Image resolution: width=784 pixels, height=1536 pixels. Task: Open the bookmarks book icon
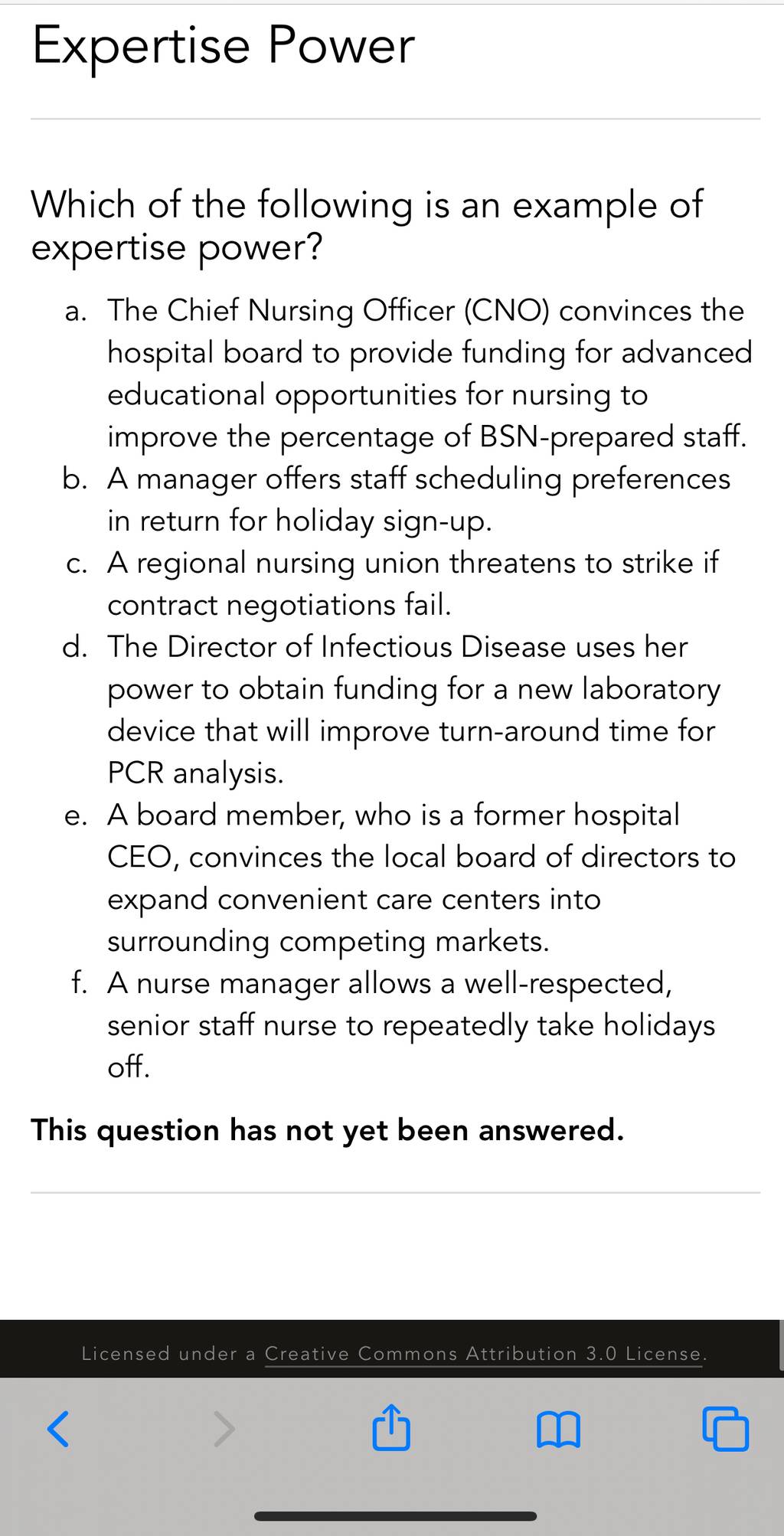point(559,1430)
